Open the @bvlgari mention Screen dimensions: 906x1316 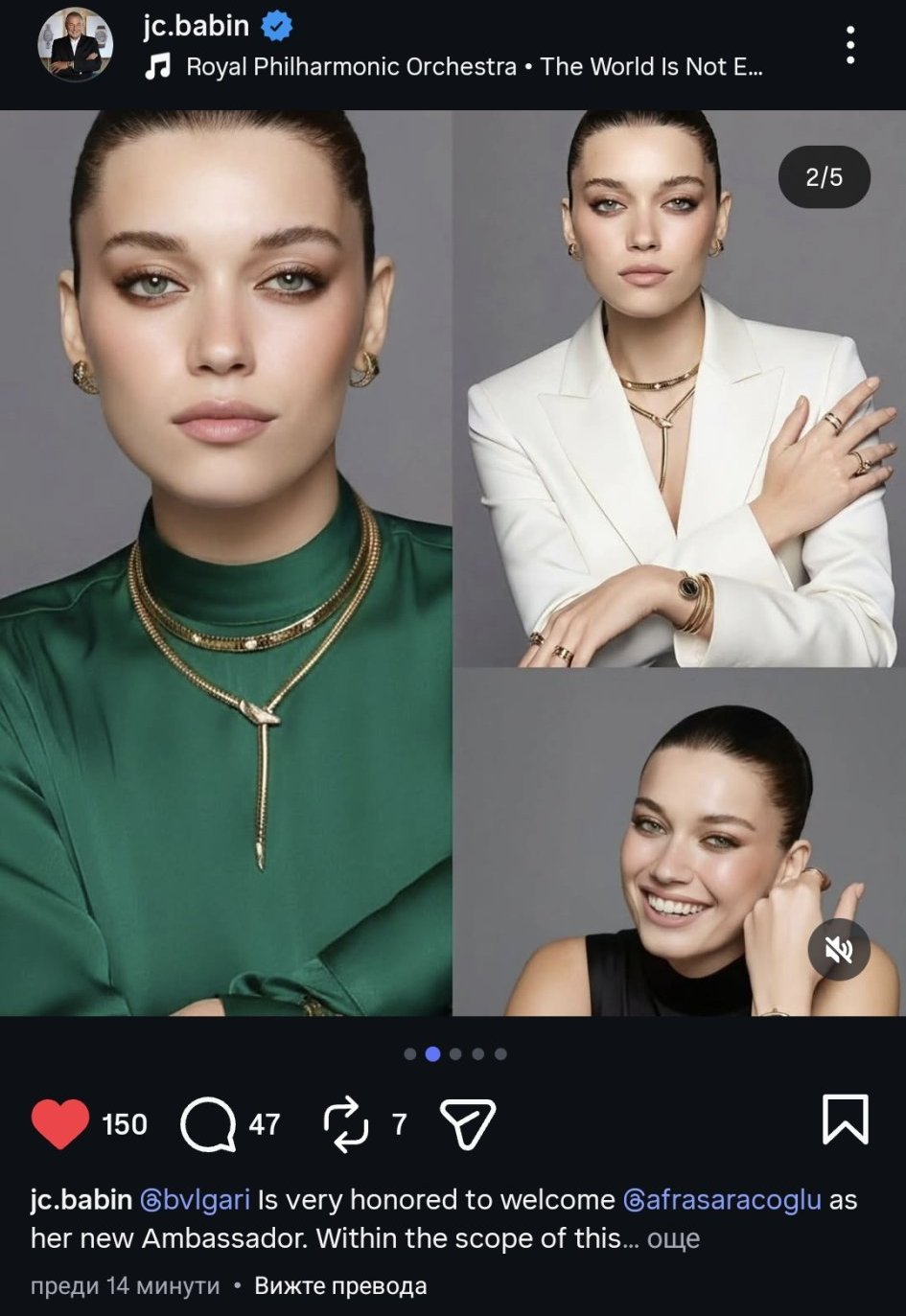pos(195,1200)
